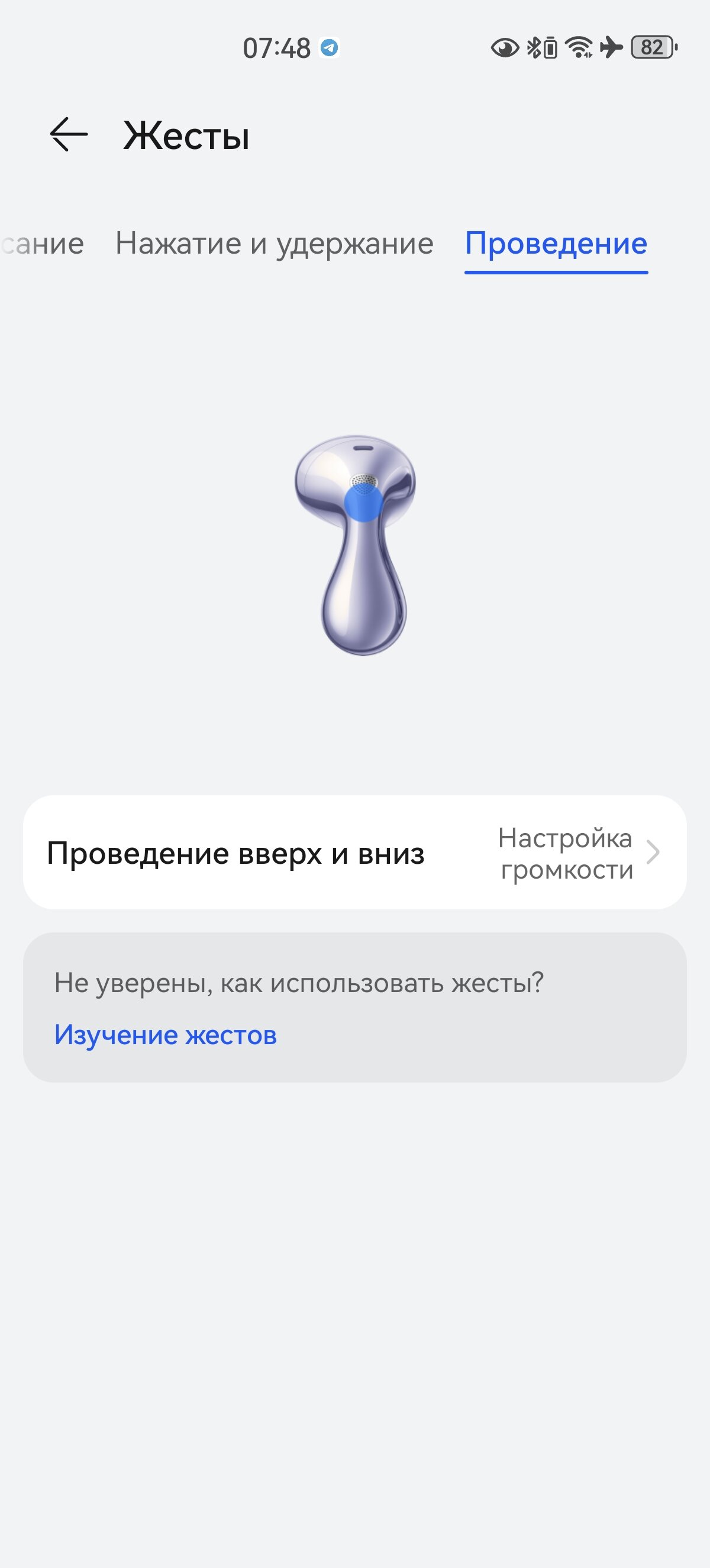This screenshot has width=710, height=1568.
Task: Select the Проведение tab
Action: tap(556, 244)
